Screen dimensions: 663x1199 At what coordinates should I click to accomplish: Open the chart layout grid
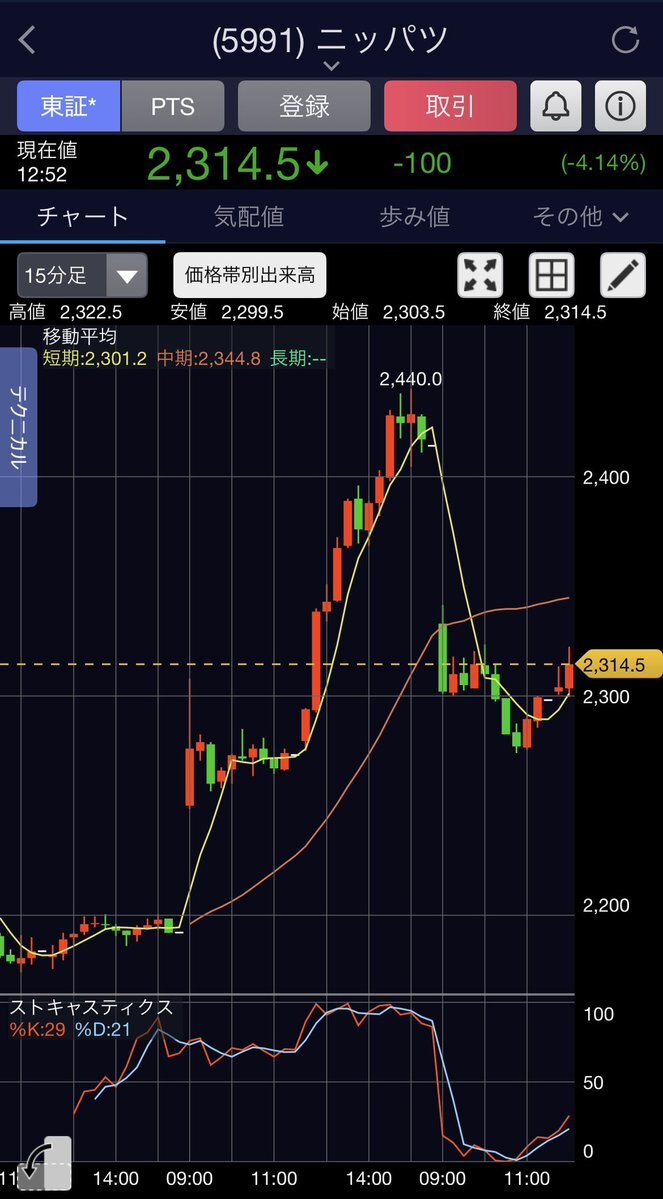pyautogui.click(x=550, y=275)
